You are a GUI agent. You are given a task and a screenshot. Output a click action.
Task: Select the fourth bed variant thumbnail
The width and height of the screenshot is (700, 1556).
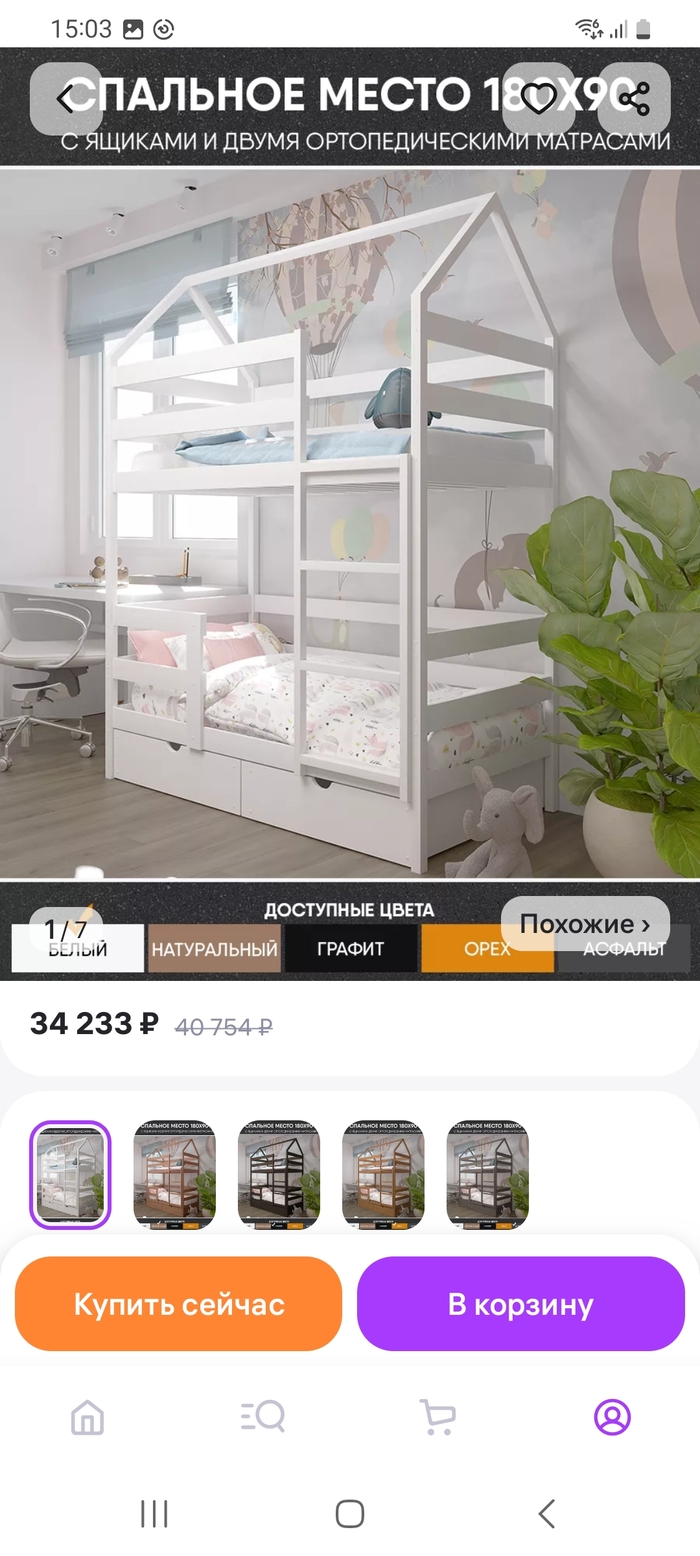[x=382, y=1174]
